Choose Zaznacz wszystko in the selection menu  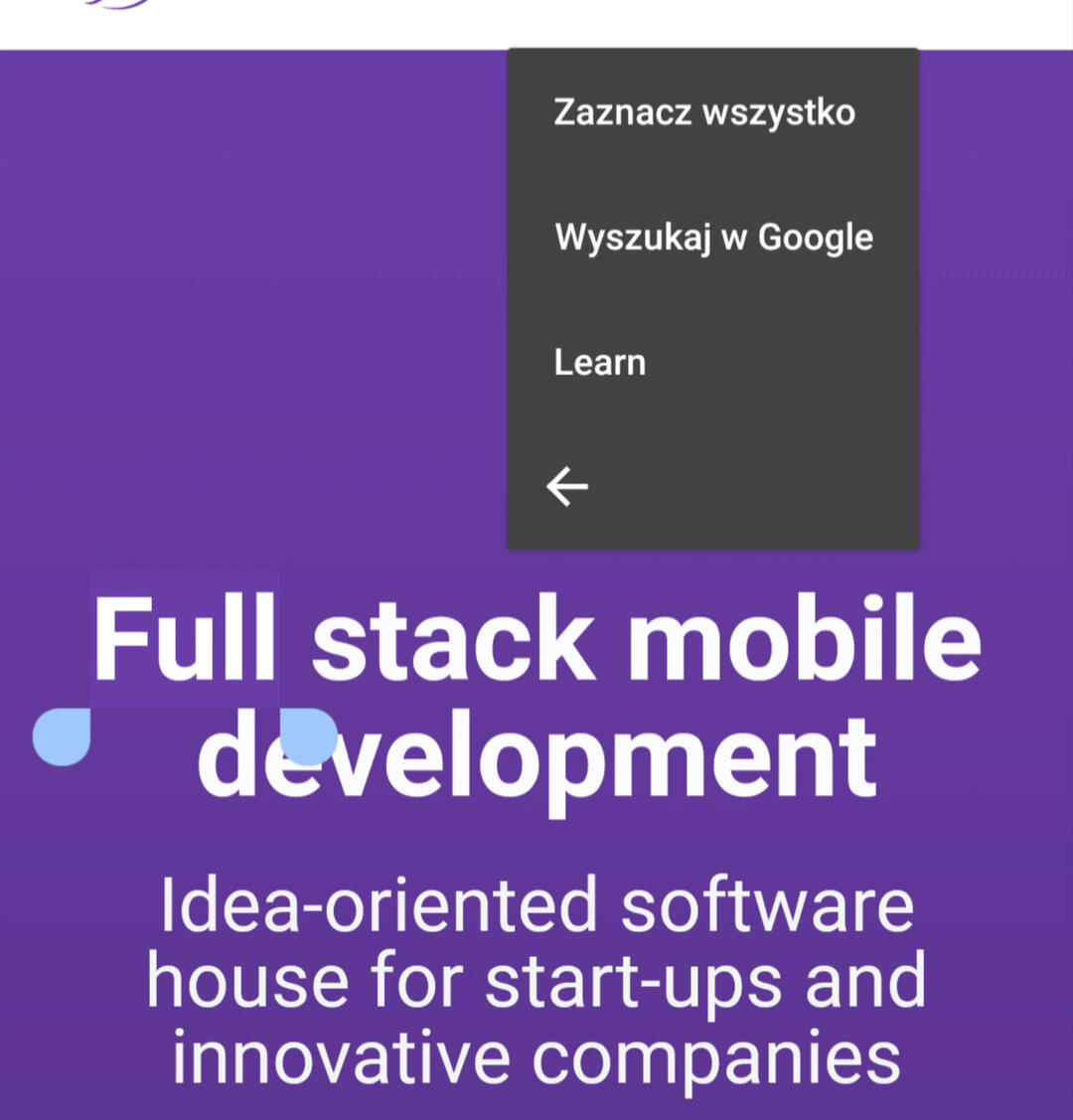(x=703, y=112)
